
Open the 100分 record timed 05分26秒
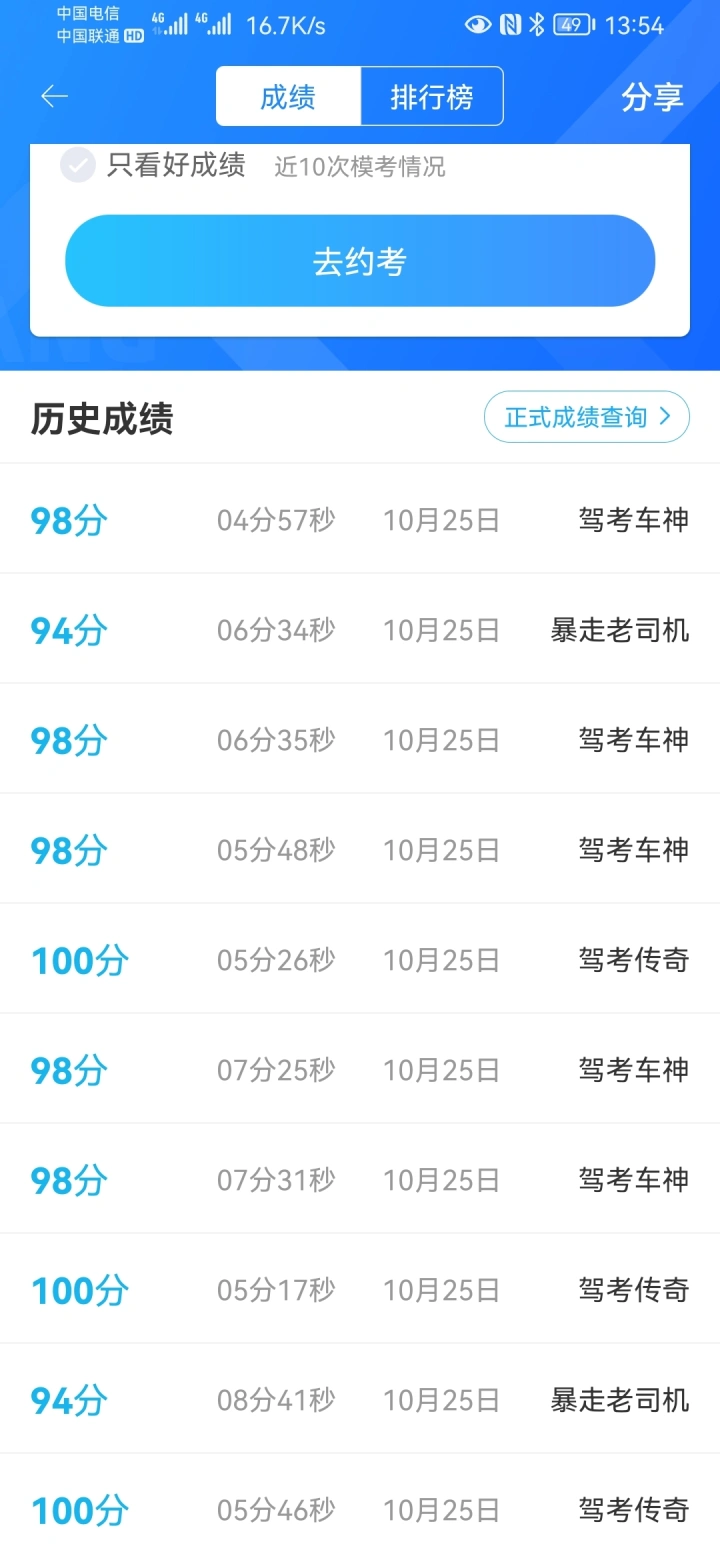tap(360, 959)
